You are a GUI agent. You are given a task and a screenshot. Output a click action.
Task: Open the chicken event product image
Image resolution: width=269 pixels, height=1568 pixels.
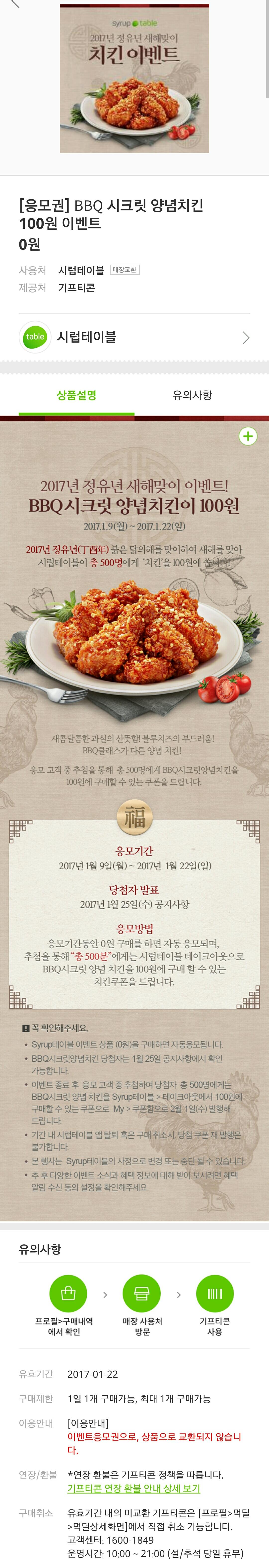(x=134, y=79)
